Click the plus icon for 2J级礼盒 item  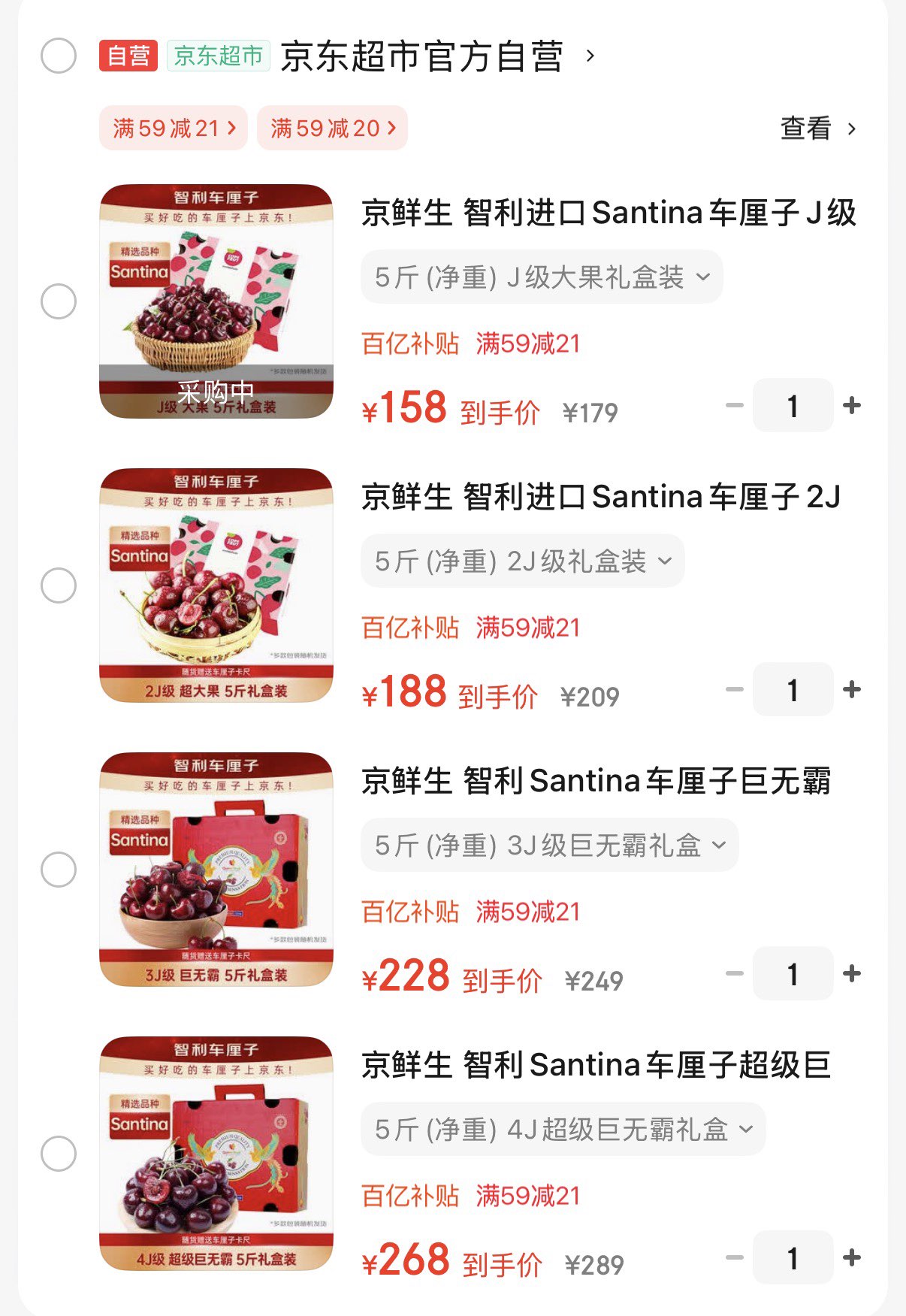(853, 689)
